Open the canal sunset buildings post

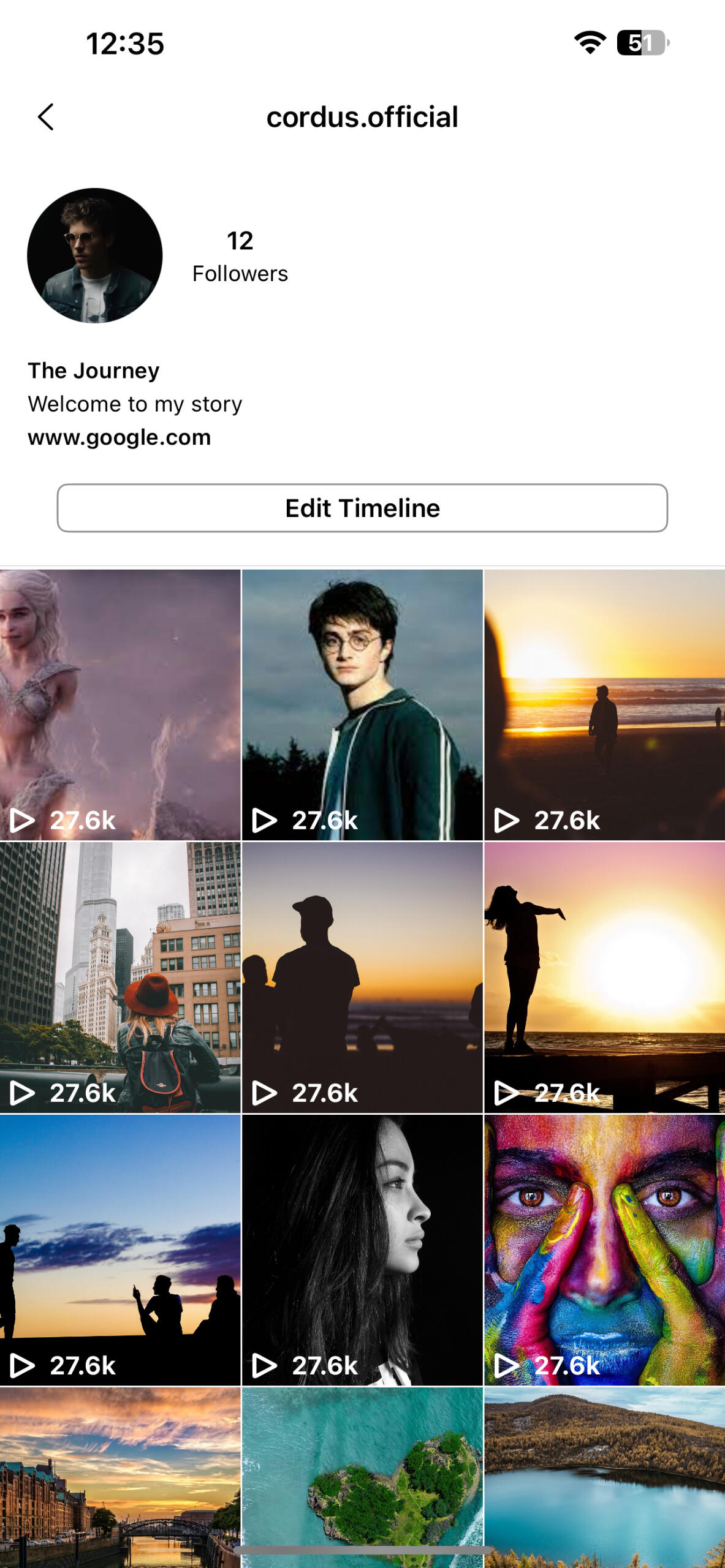point(120,1476)
